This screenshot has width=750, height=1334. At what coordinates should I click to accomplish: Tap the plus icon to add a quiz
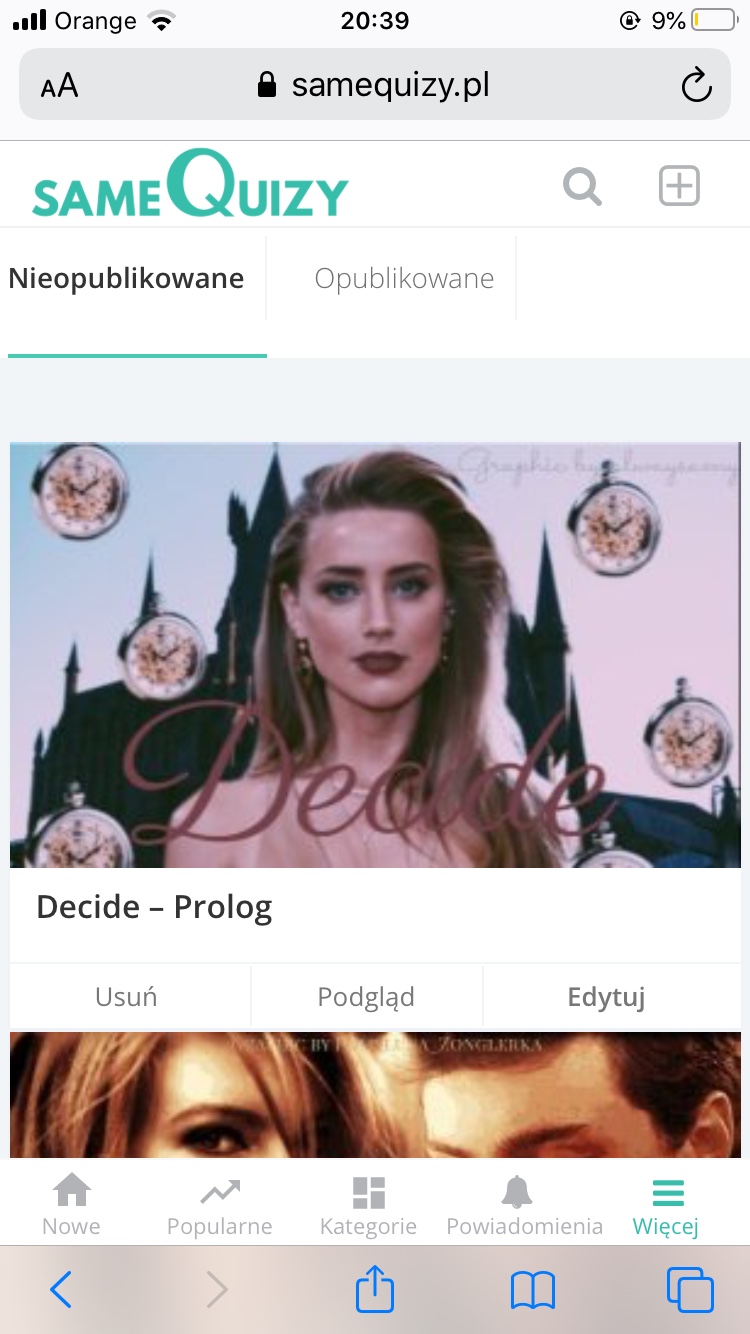pyautogui.click(x=679, y=186)
